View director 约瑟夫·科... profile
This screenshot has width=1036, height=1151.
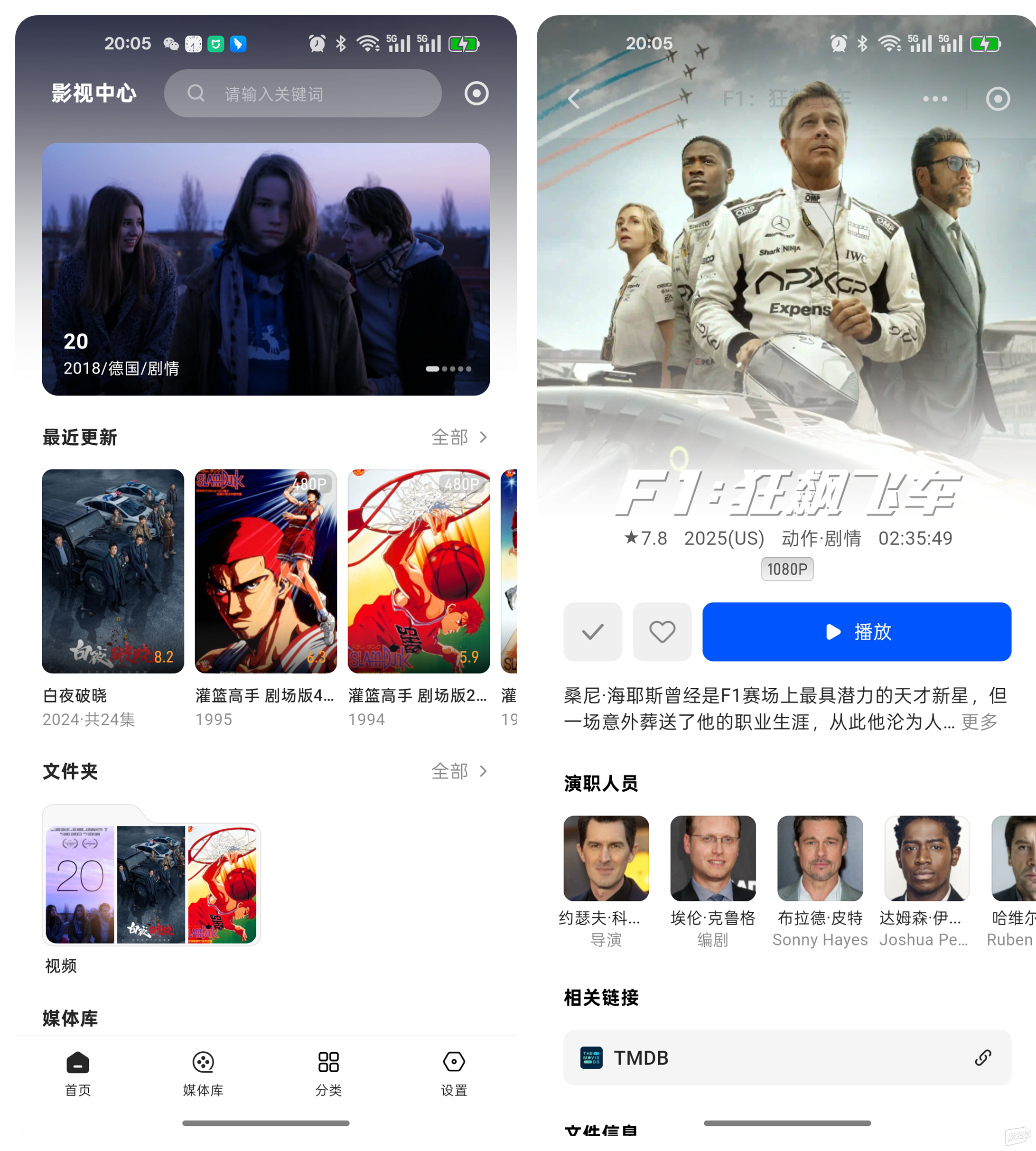point(606,859)
